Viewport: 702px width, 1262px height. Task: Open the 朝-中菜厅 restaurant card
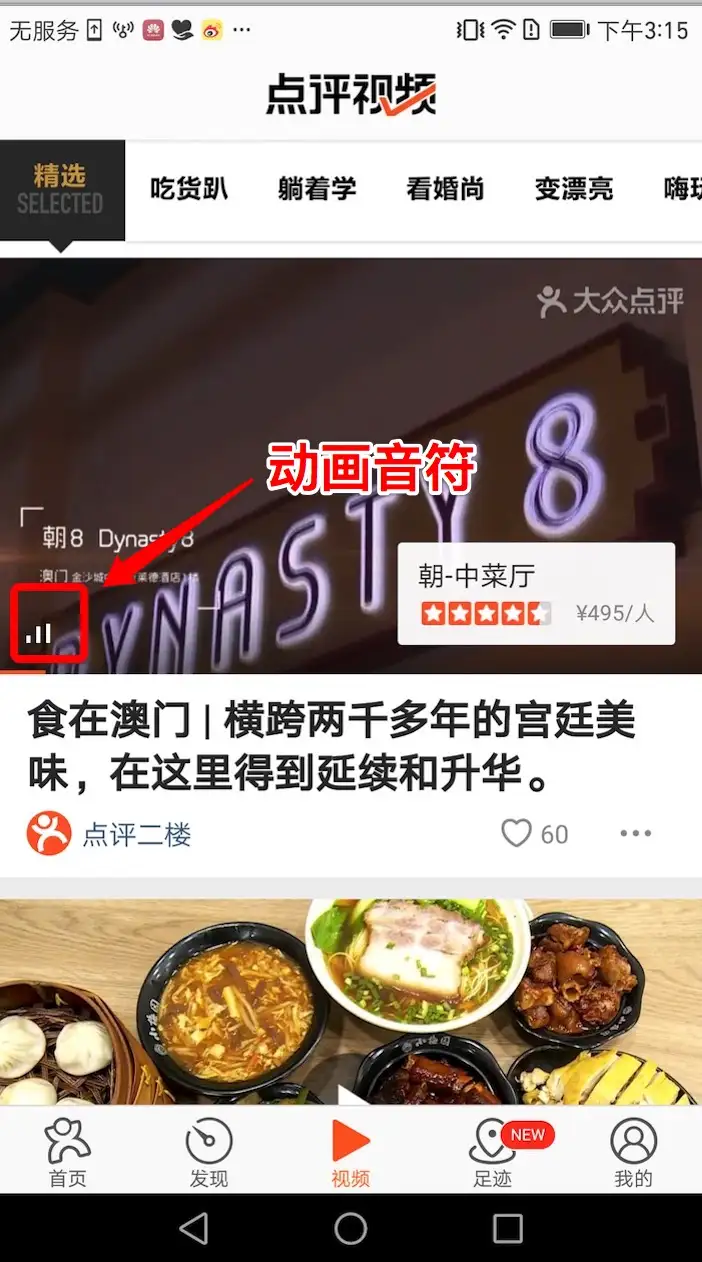(x=536, y=594)
